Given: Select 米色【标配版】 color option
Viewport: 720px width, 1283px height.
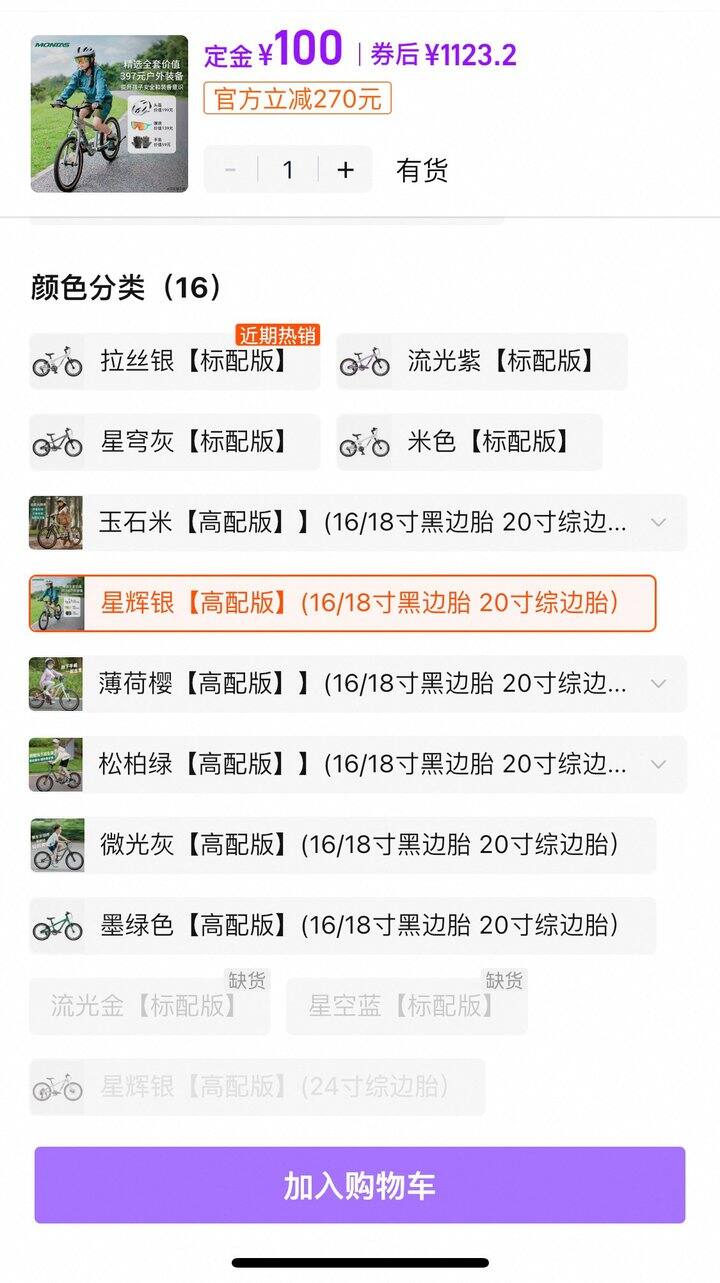Looking at the screenshot, I should pyautogui.click(x=470, y=442).
